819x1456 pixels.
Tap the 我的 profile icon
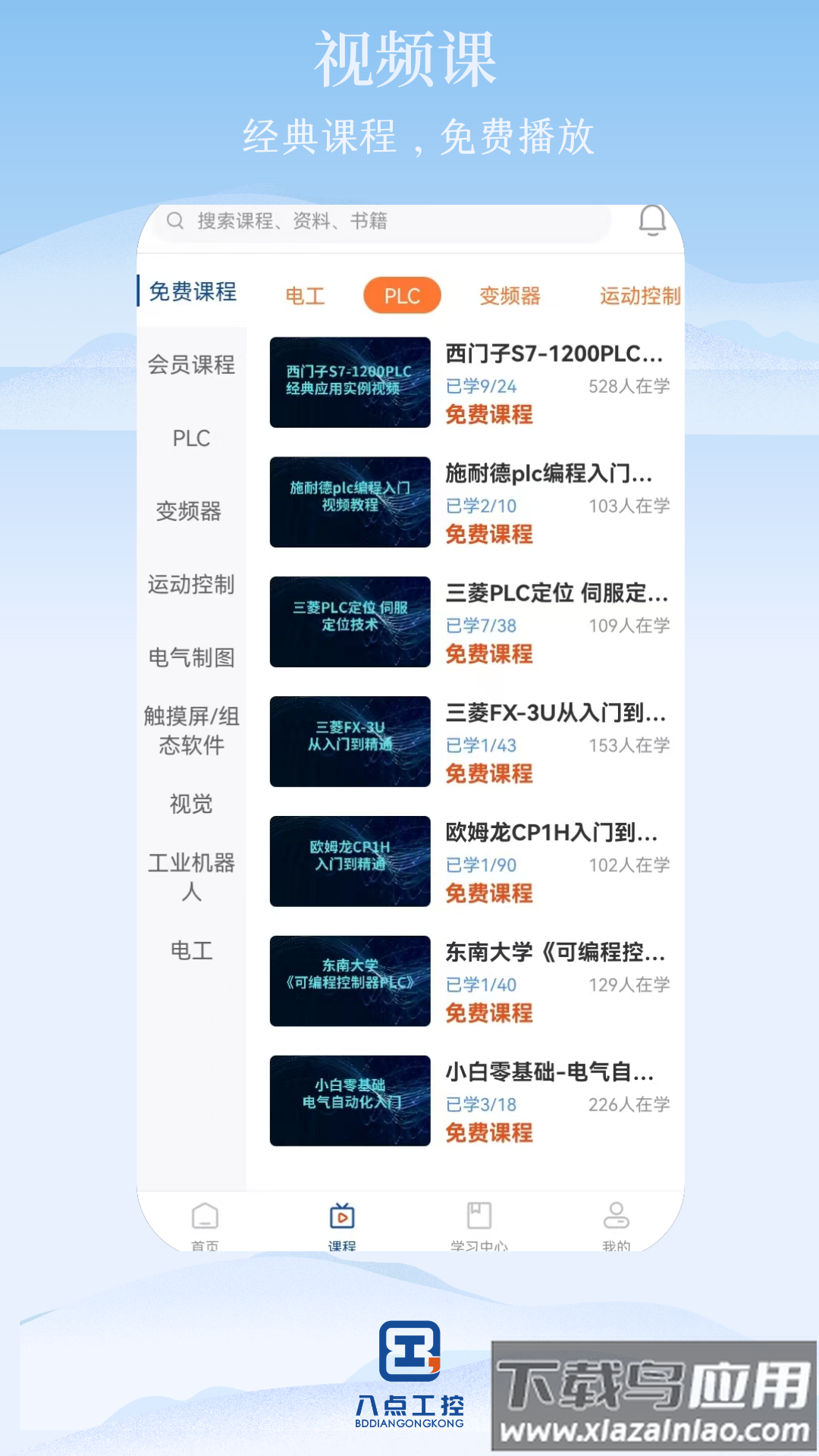point(616,1217)
